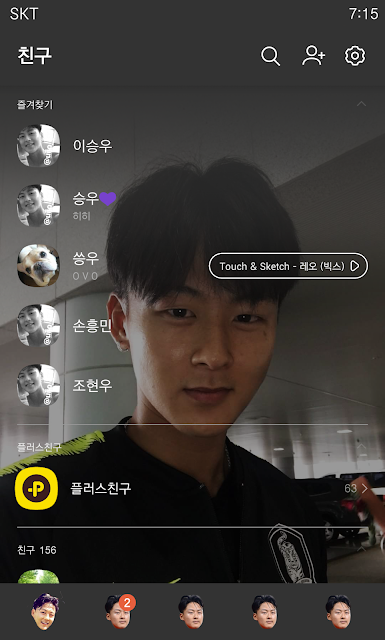Collapse the 친구 156 section
Image resolution: width=385 pixels, height=640 pixels.
[x=361, y=550]
